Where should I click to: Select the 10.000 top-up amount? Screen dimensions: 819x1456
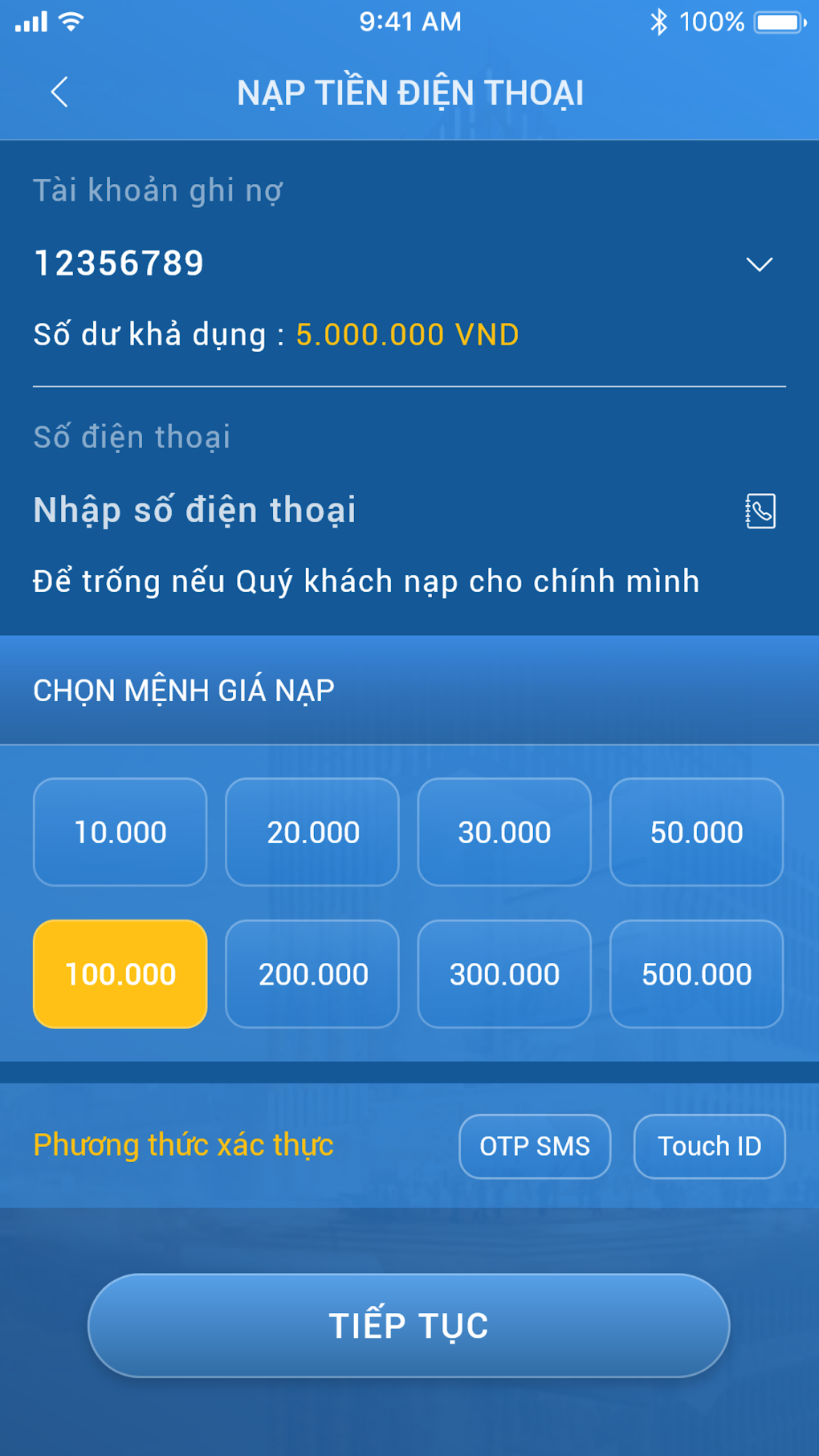(x=120, y=832)
